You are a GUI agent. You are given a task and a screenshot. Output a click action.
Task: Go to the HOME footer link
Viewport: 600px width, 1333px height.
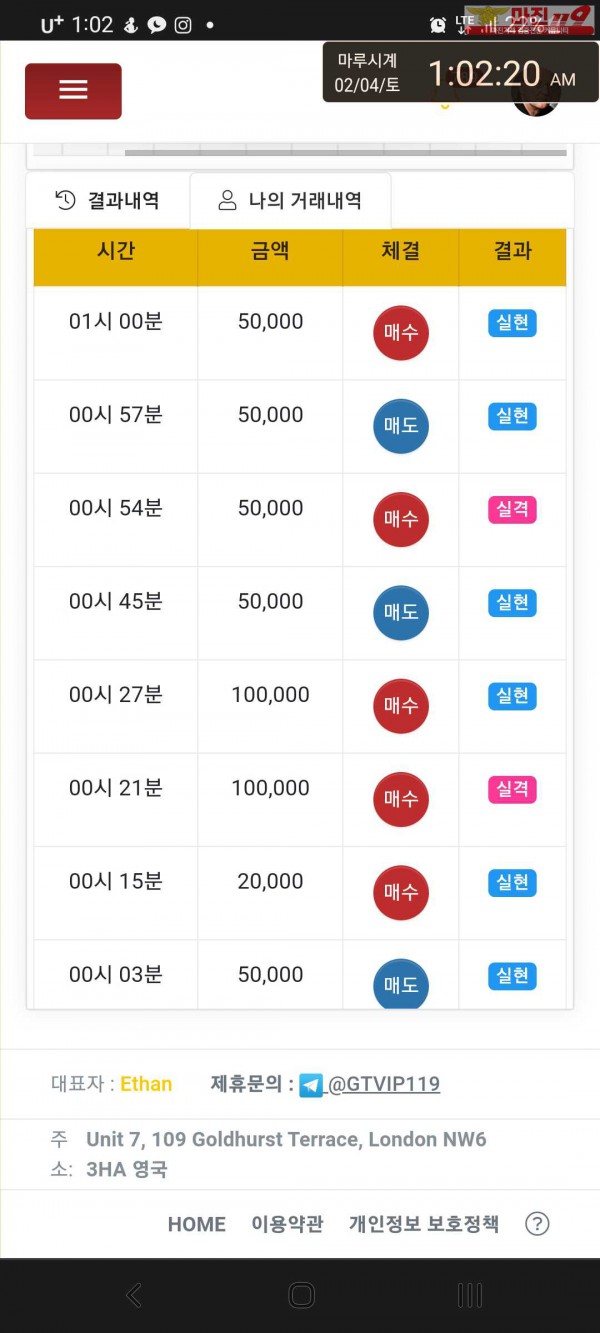coord(196,1224)
